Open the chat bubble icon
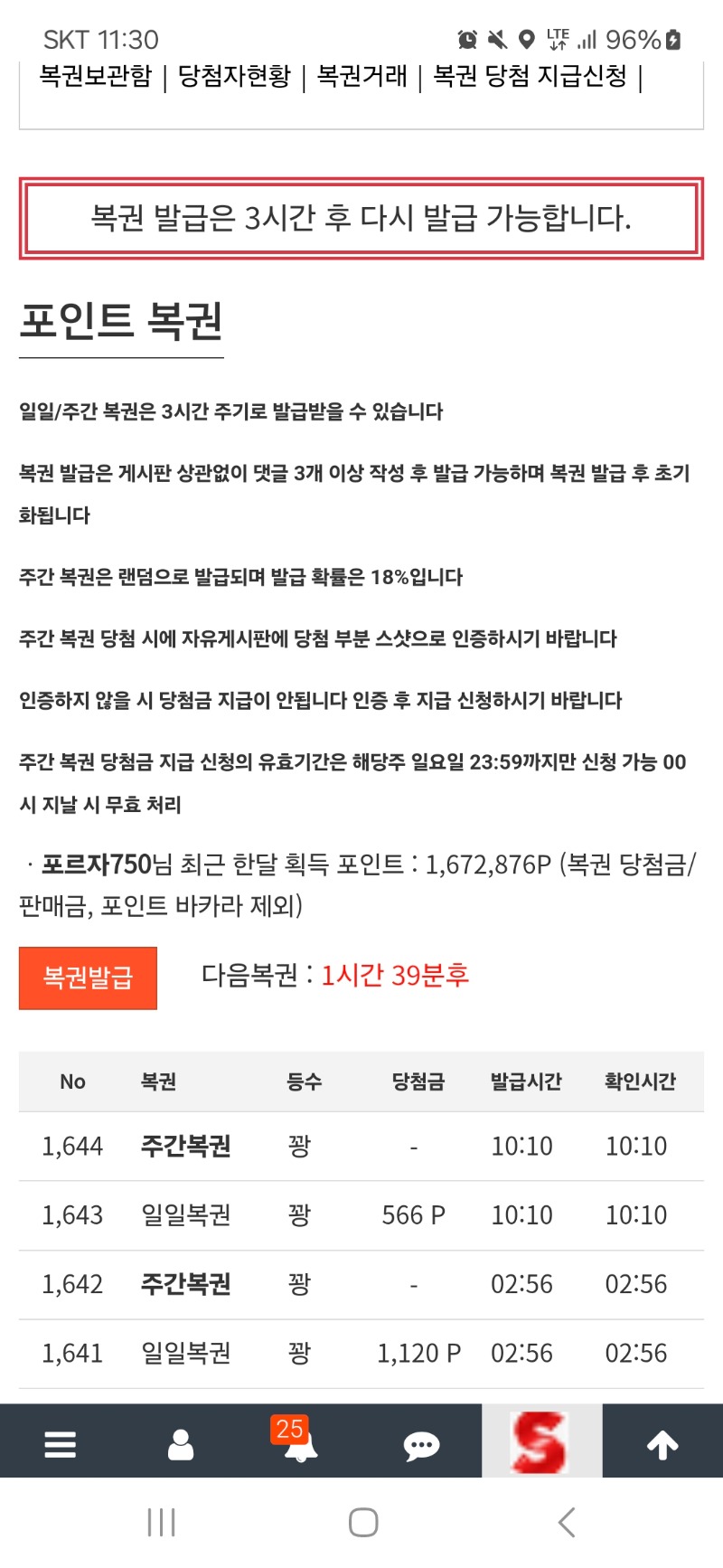Screen dimensions: 723x1568 click(421, 1446)
